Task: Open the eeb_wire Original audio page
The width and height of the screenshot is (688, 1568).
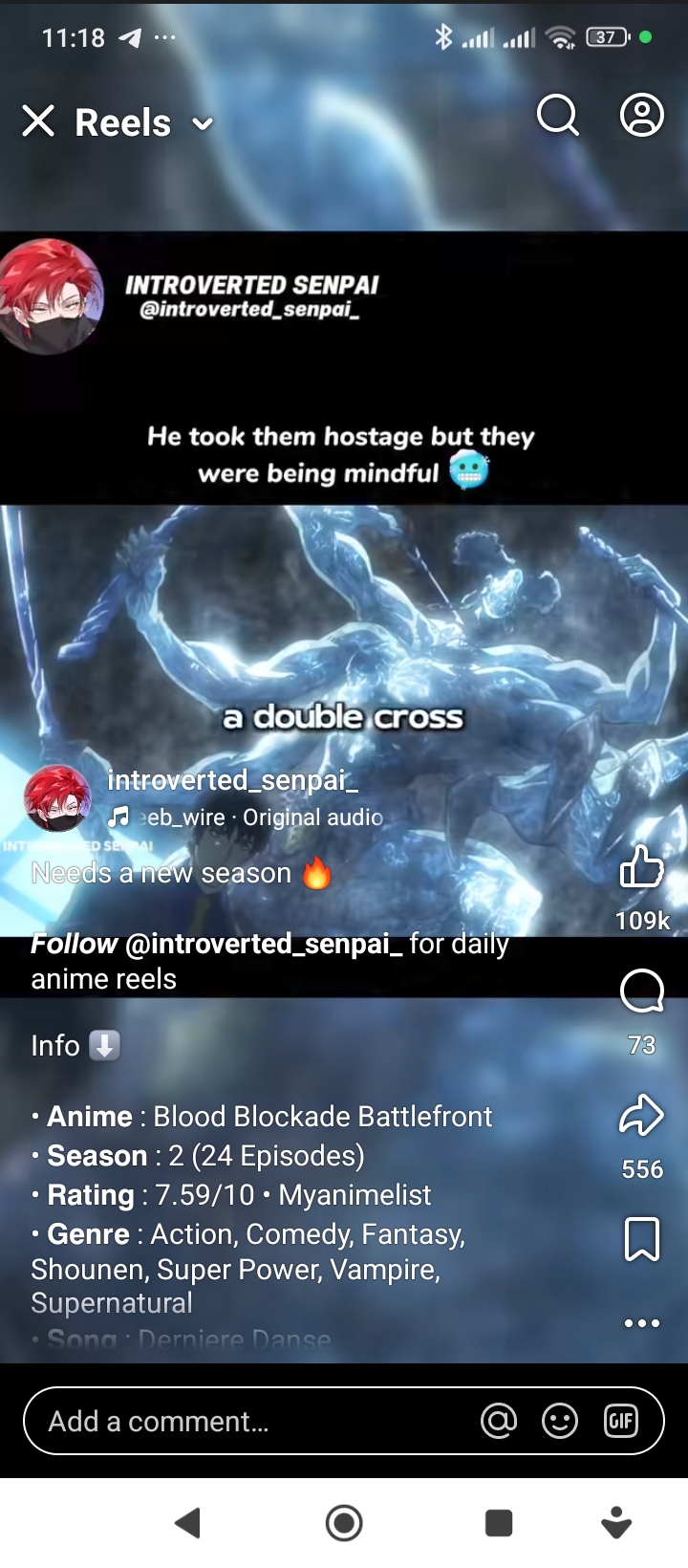Action: click(258, 817)
